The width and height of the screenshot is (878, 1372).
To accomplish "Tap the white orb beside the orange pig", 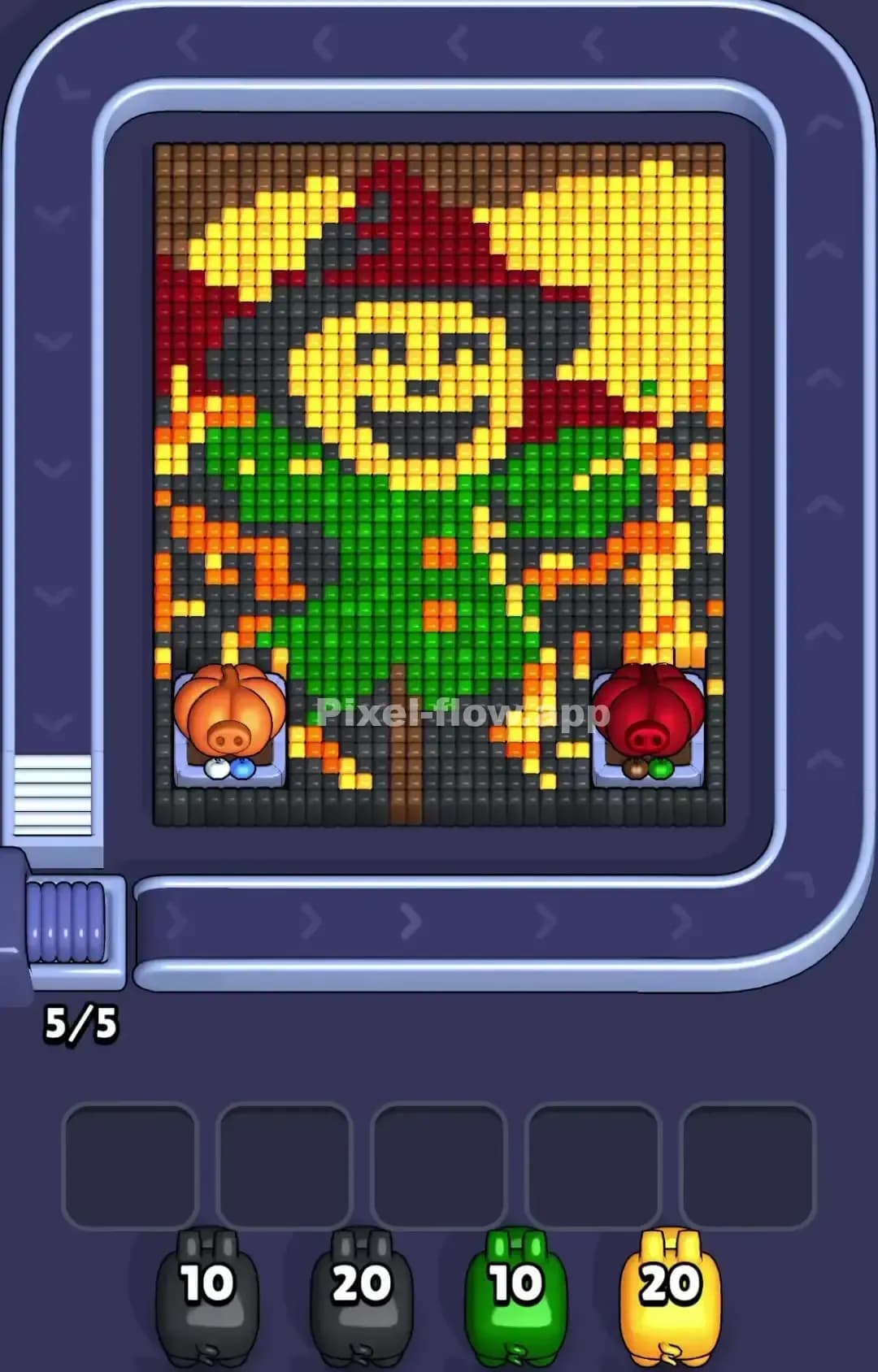I will (216, 768).
